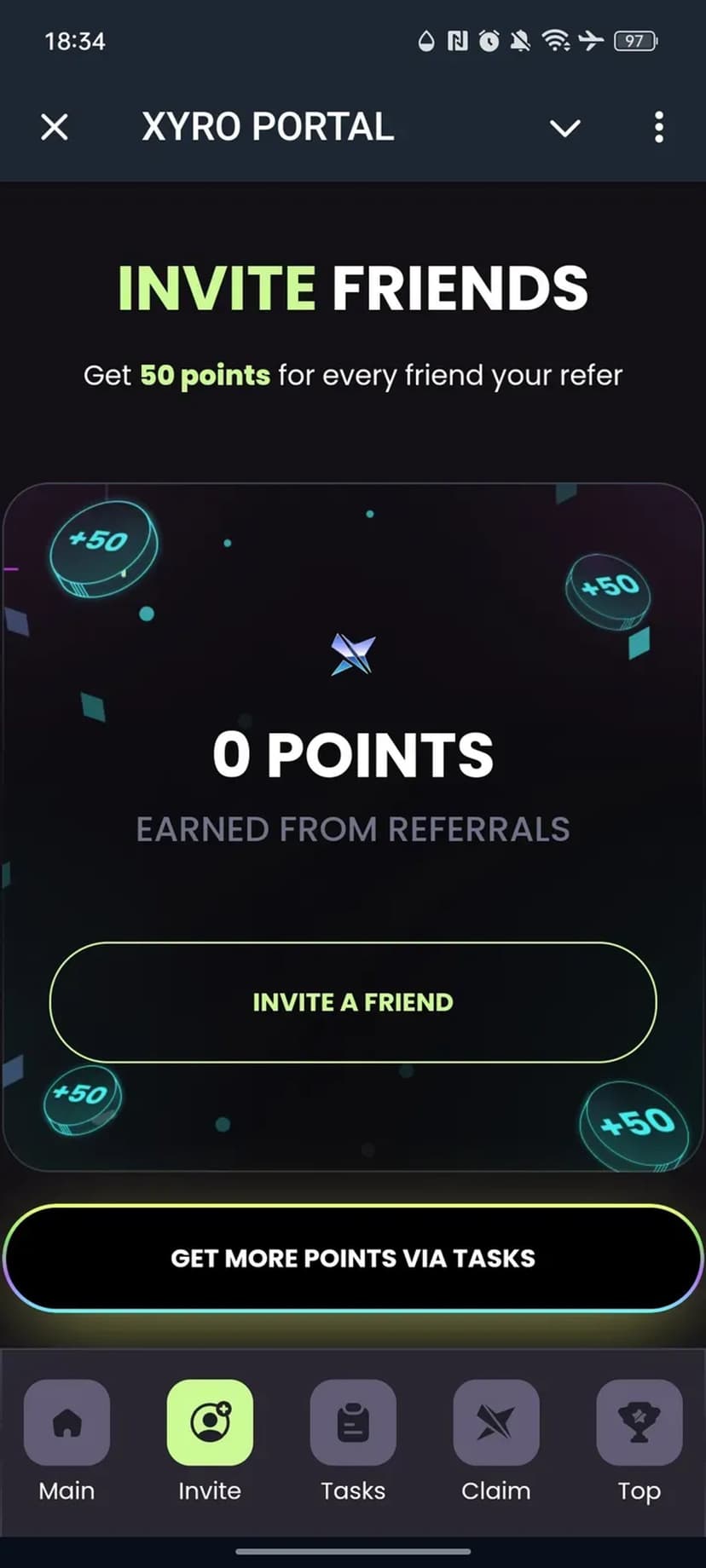This screenshot has width=706, height=1568.
Task: Tap Invite a Friend button
Action: coord(353,1002)
